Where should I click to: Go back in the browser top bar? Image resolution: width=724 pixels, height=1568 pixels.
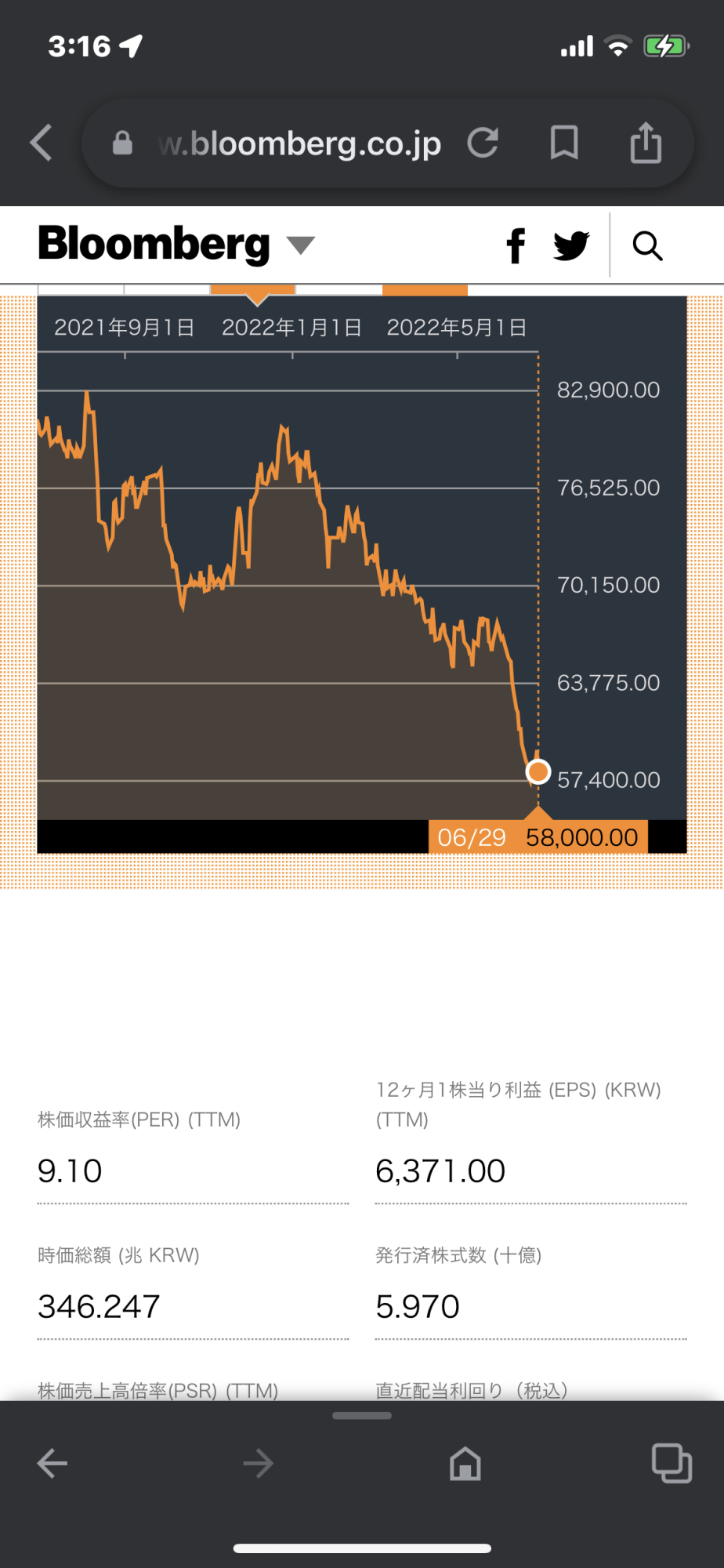pos(41,143)
